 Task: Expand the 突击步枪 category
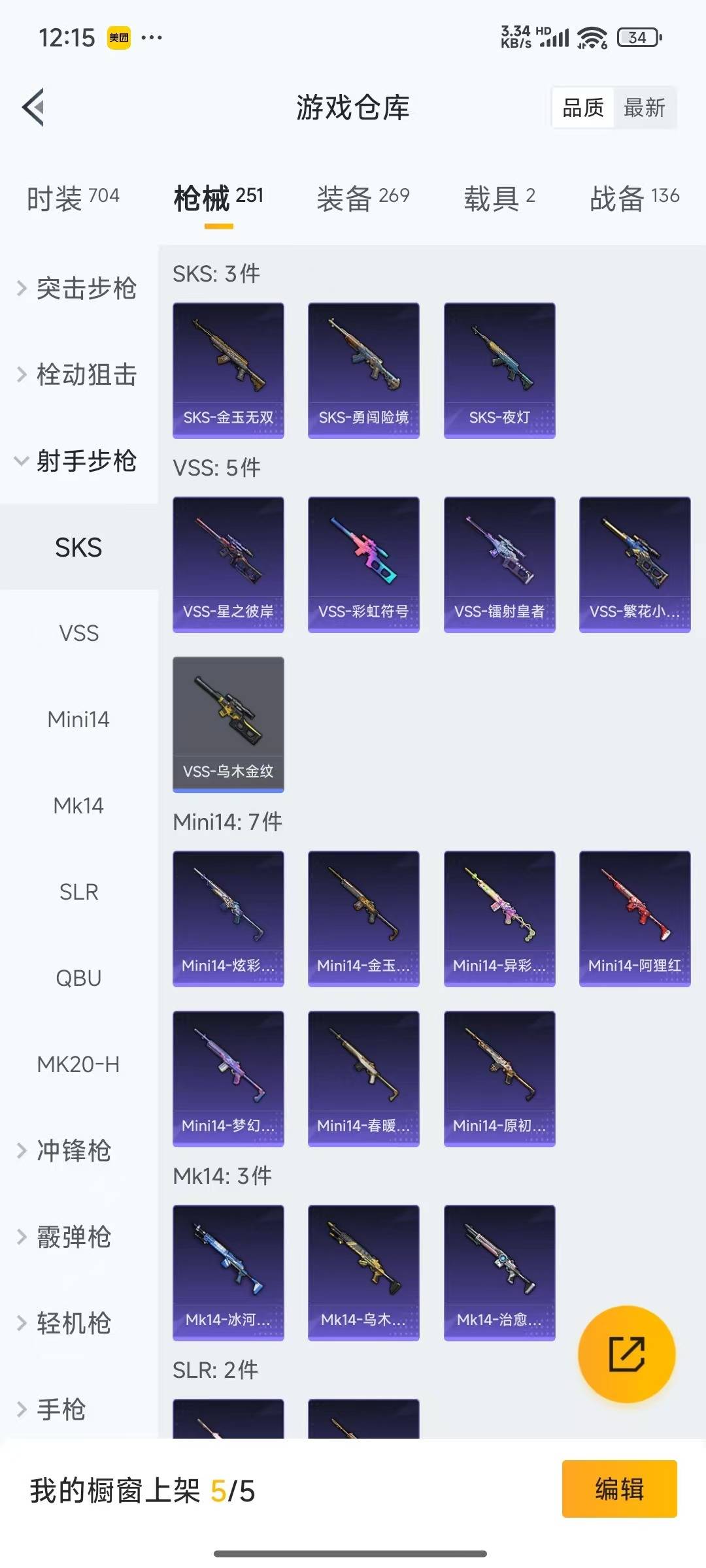pos(78,288)
